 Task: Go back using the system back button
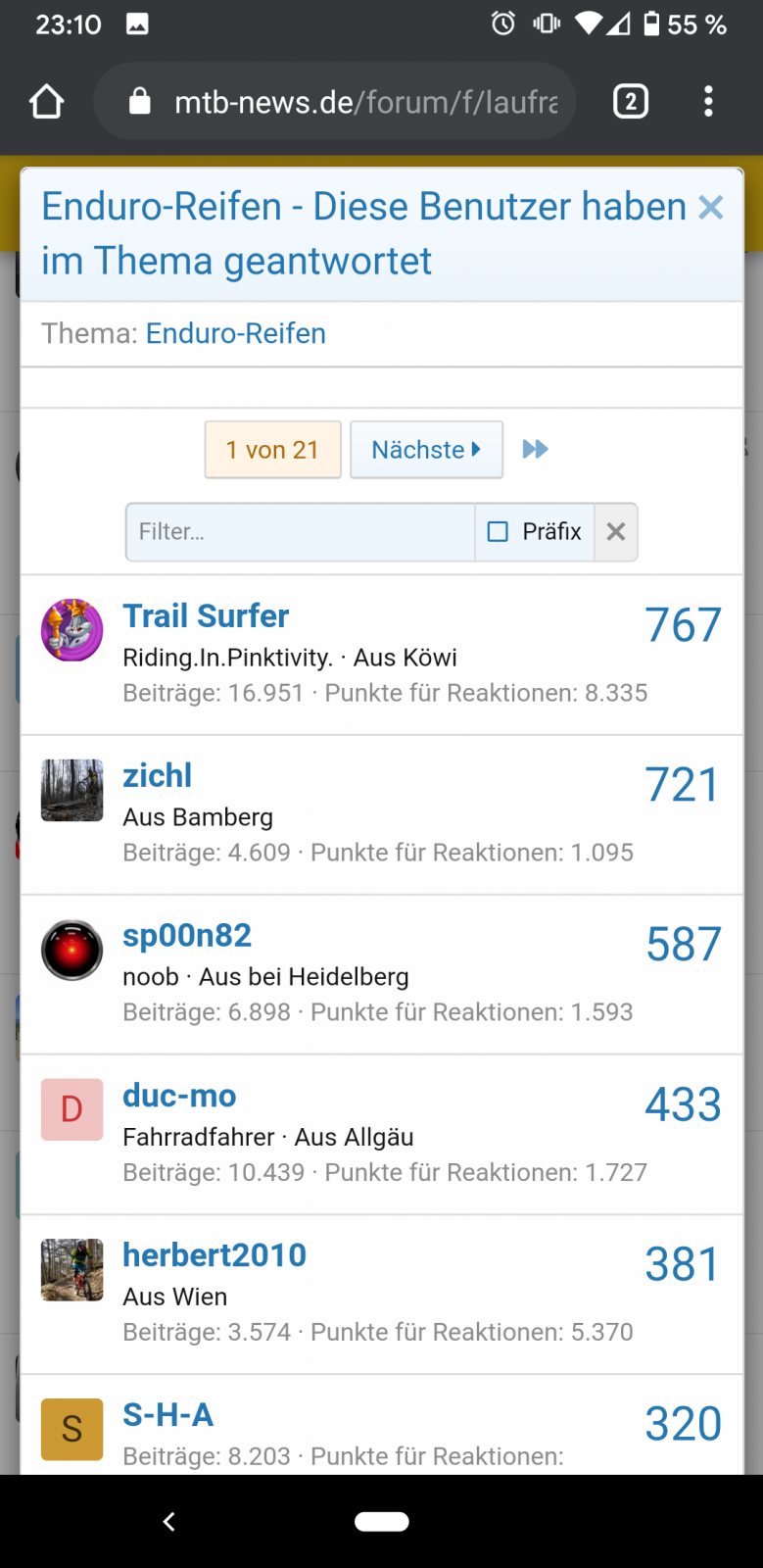[x=168, y=1521]
